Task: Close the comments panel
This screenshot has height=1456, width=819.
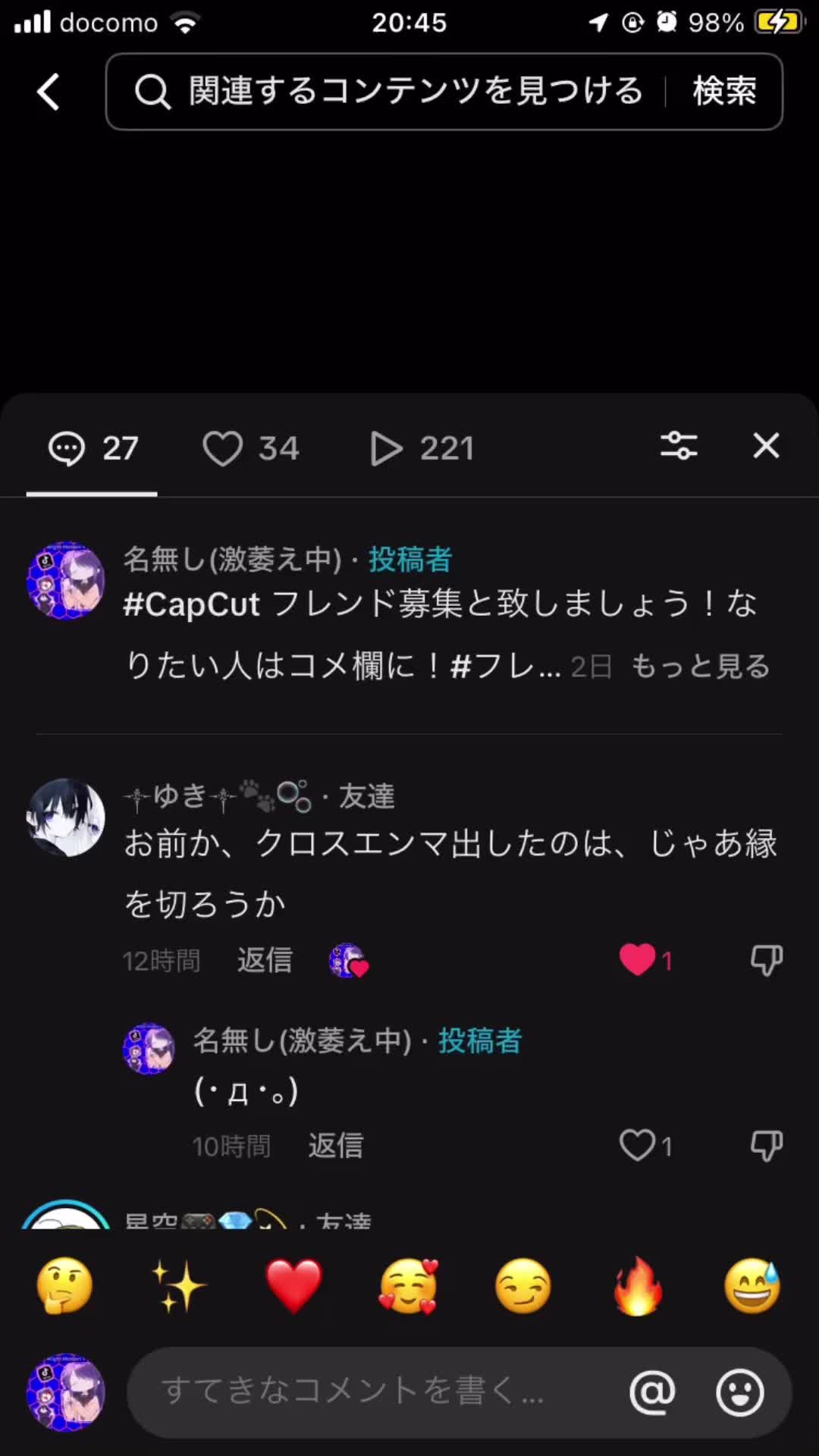Action: [766, 446]
